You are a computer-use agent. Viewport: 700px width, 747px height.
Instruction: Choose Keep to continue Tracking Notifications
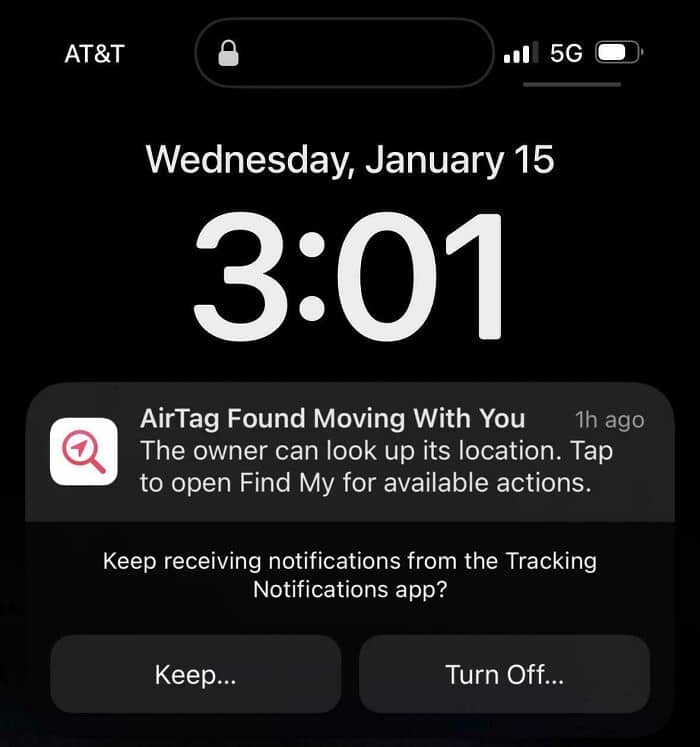click(195, 674)
